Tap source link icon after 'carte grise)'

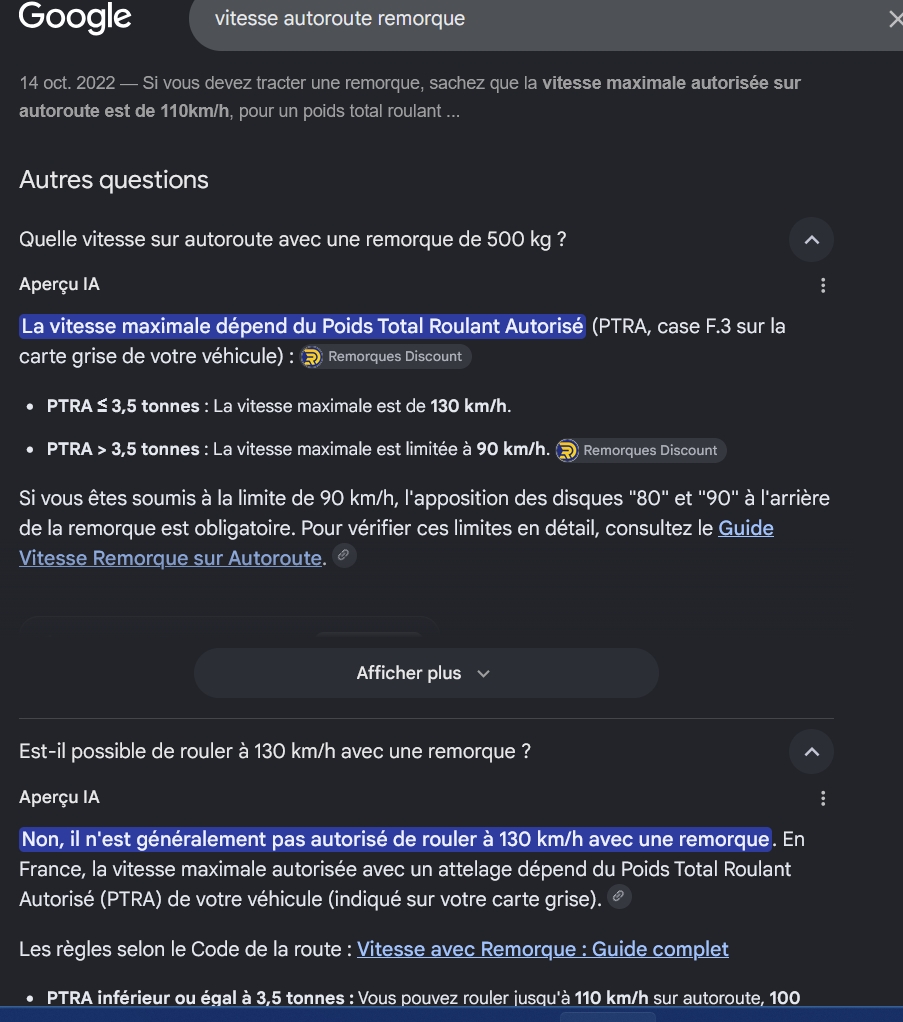pos(619,896)
